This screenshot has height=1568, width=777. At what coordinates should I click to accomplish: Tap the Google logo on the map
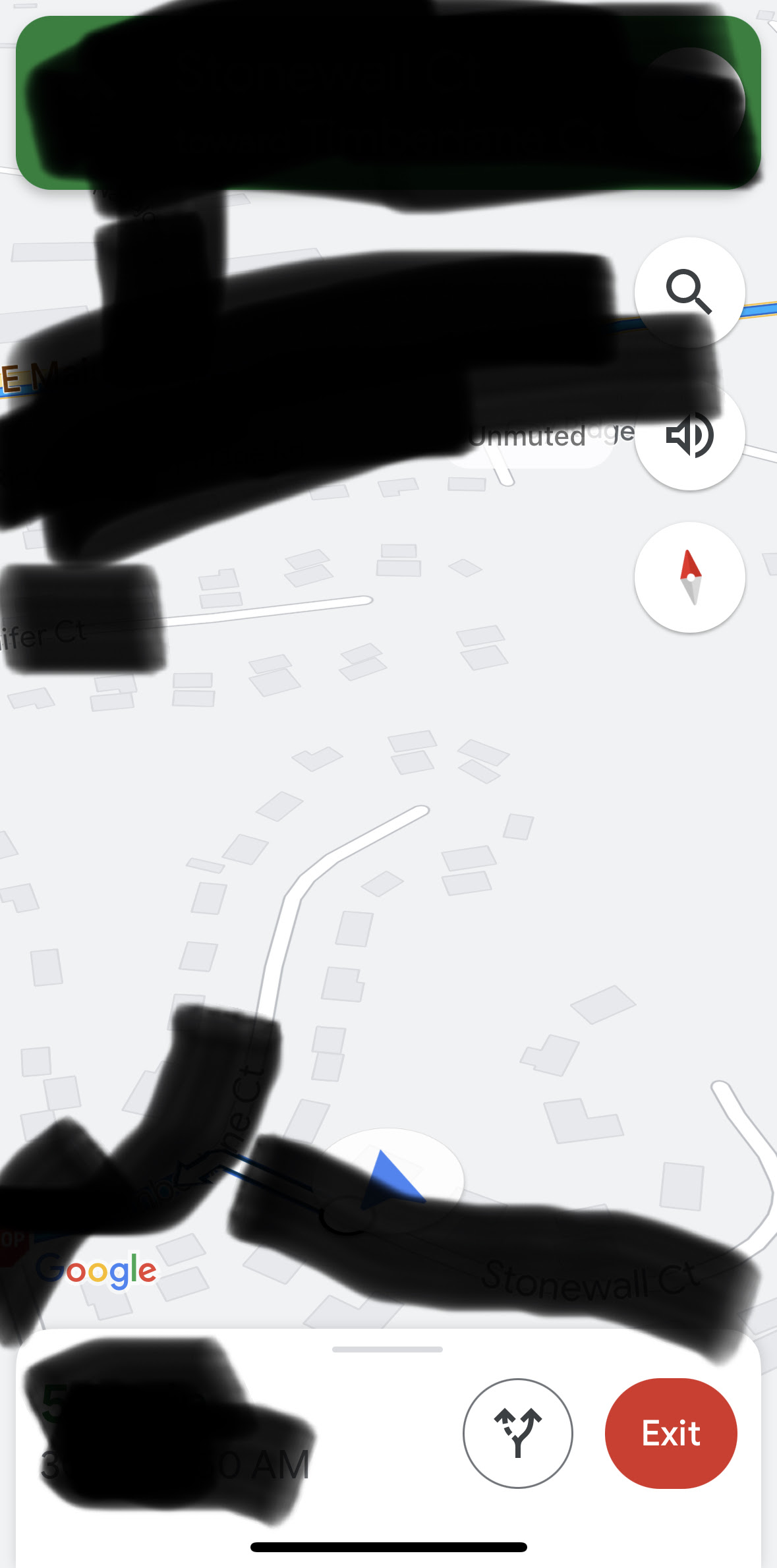96,1269
